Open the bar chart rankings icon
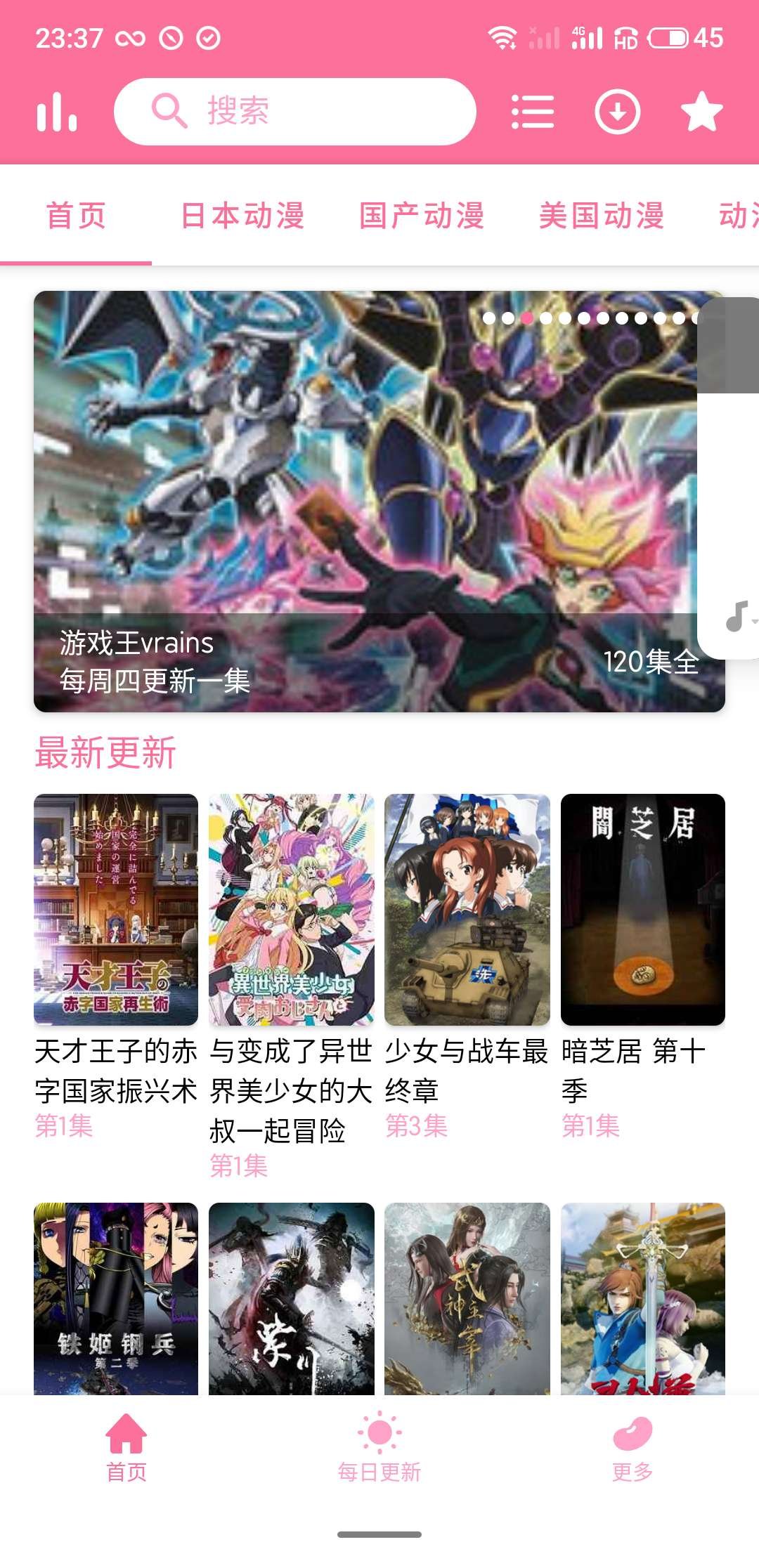The image size is (759, 1568). pos(56,112)
